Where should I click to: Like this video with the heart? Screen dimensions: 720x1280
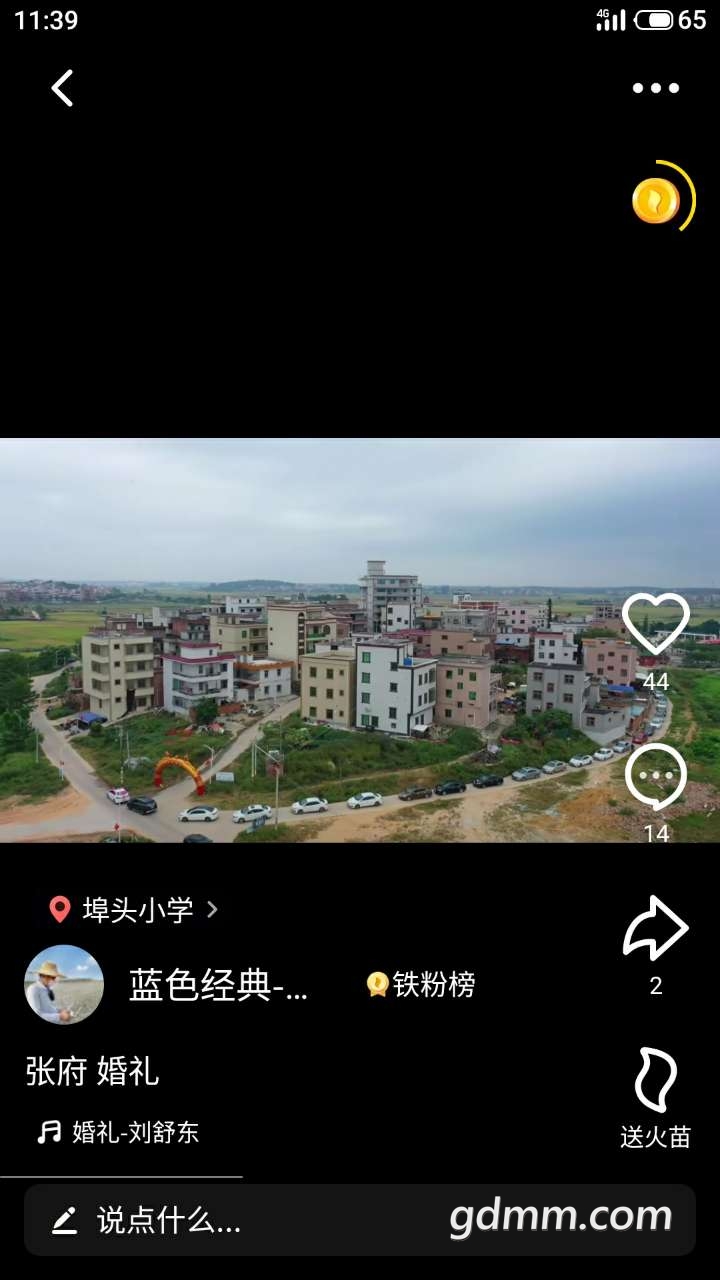point(656,625)
